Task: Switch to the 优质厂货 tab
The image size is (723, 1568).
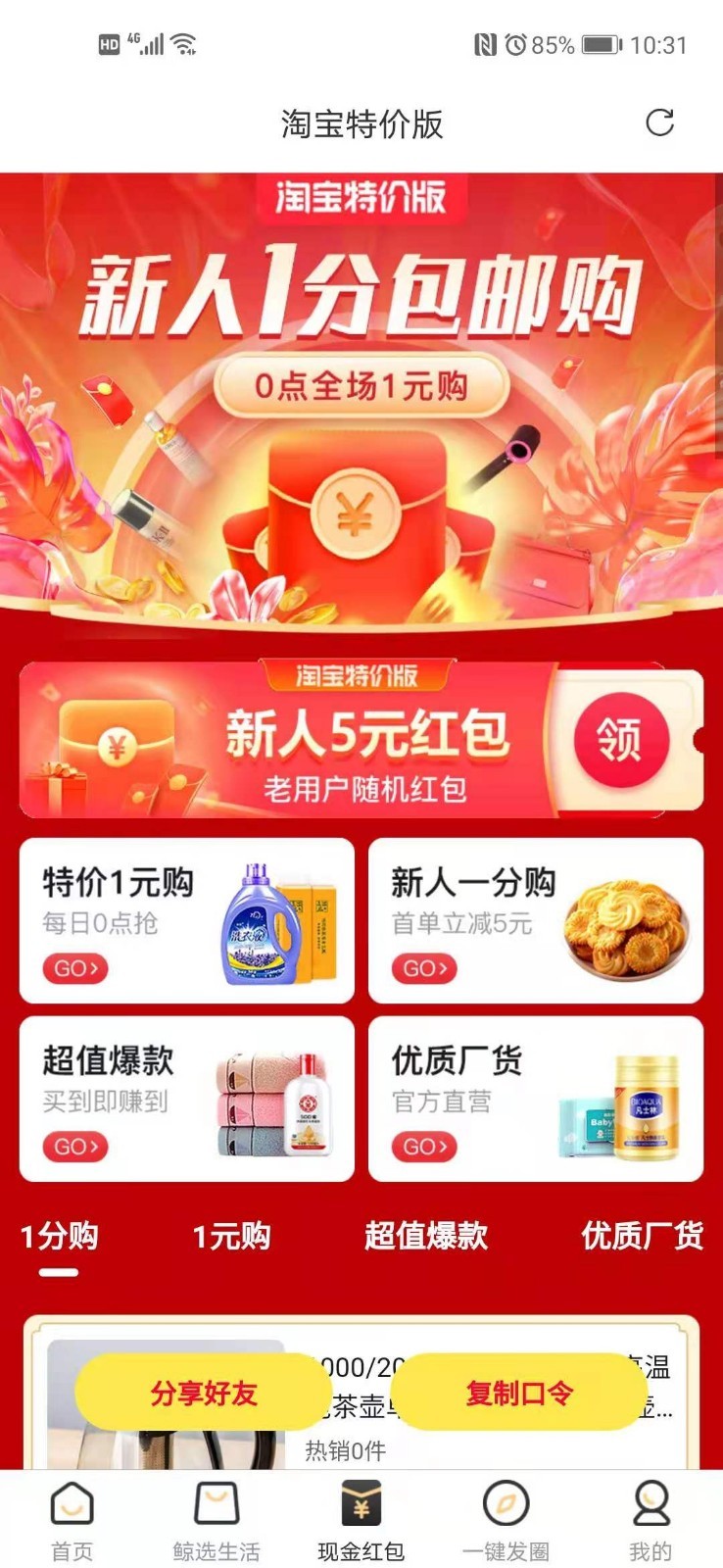Action: [x=642, y=1237]
